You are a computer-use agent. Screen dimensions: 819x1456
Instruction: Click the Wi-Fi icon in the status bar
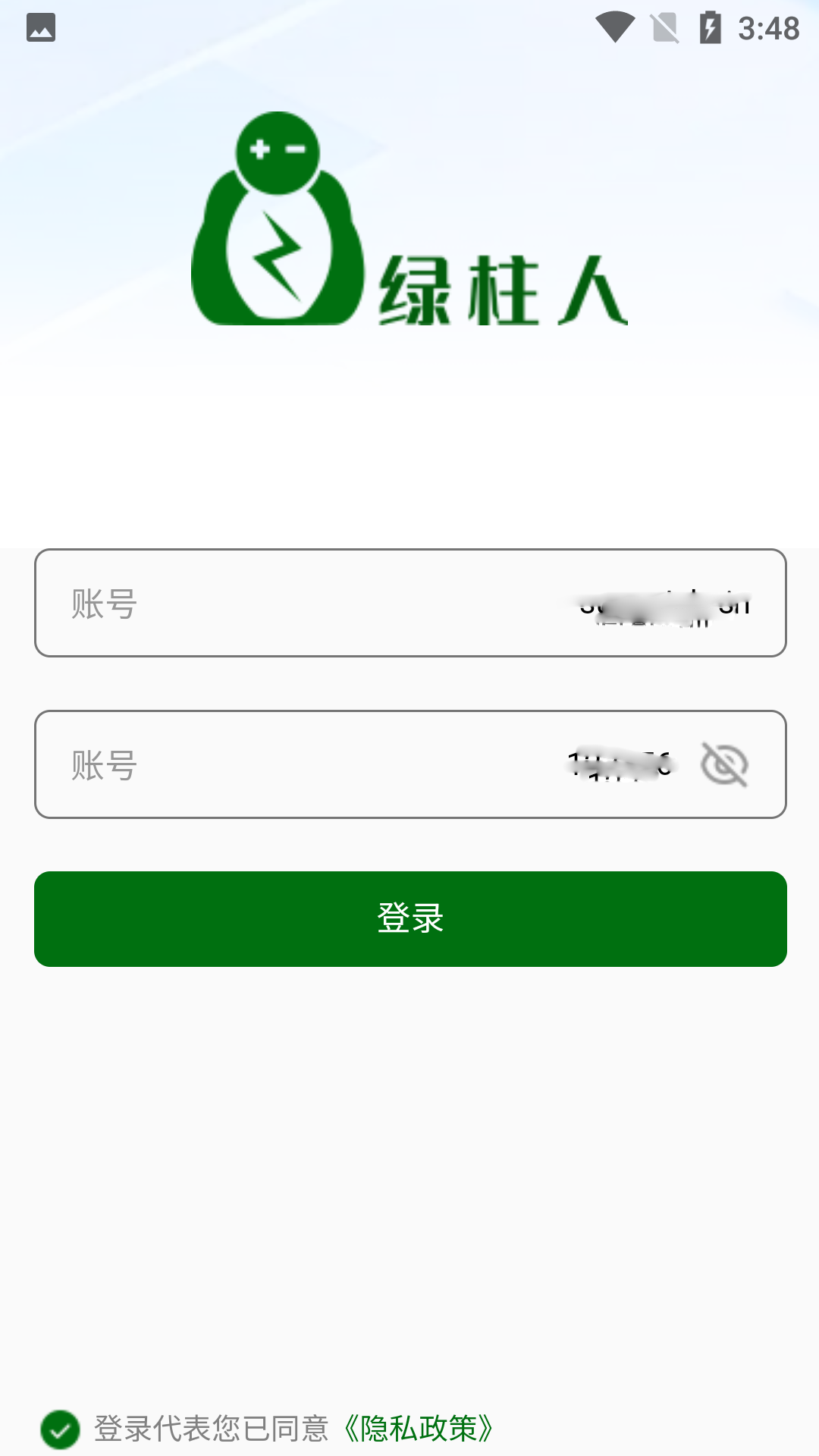coord(617,26)
